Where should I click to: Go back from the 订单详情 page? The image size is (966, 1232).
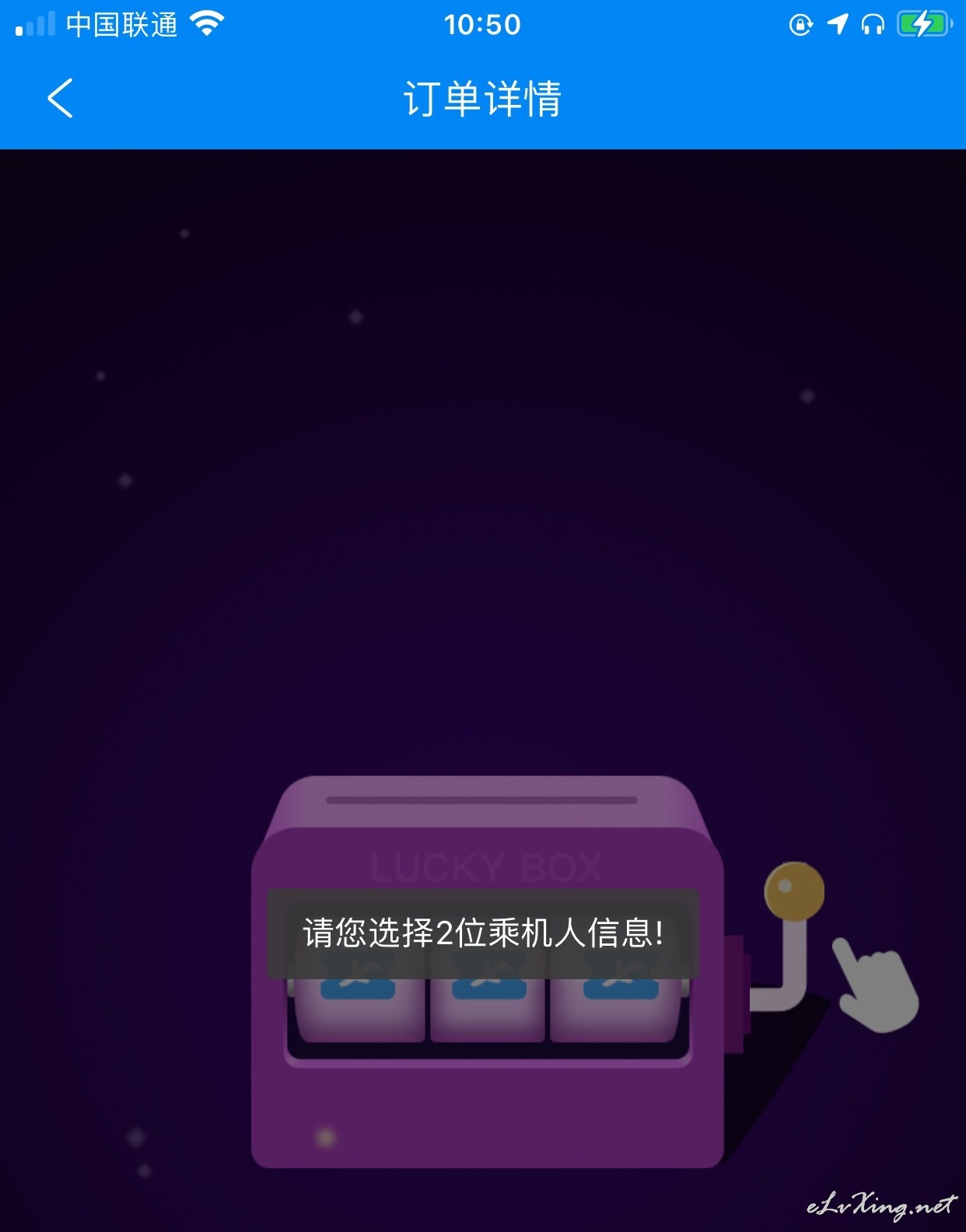60,99
